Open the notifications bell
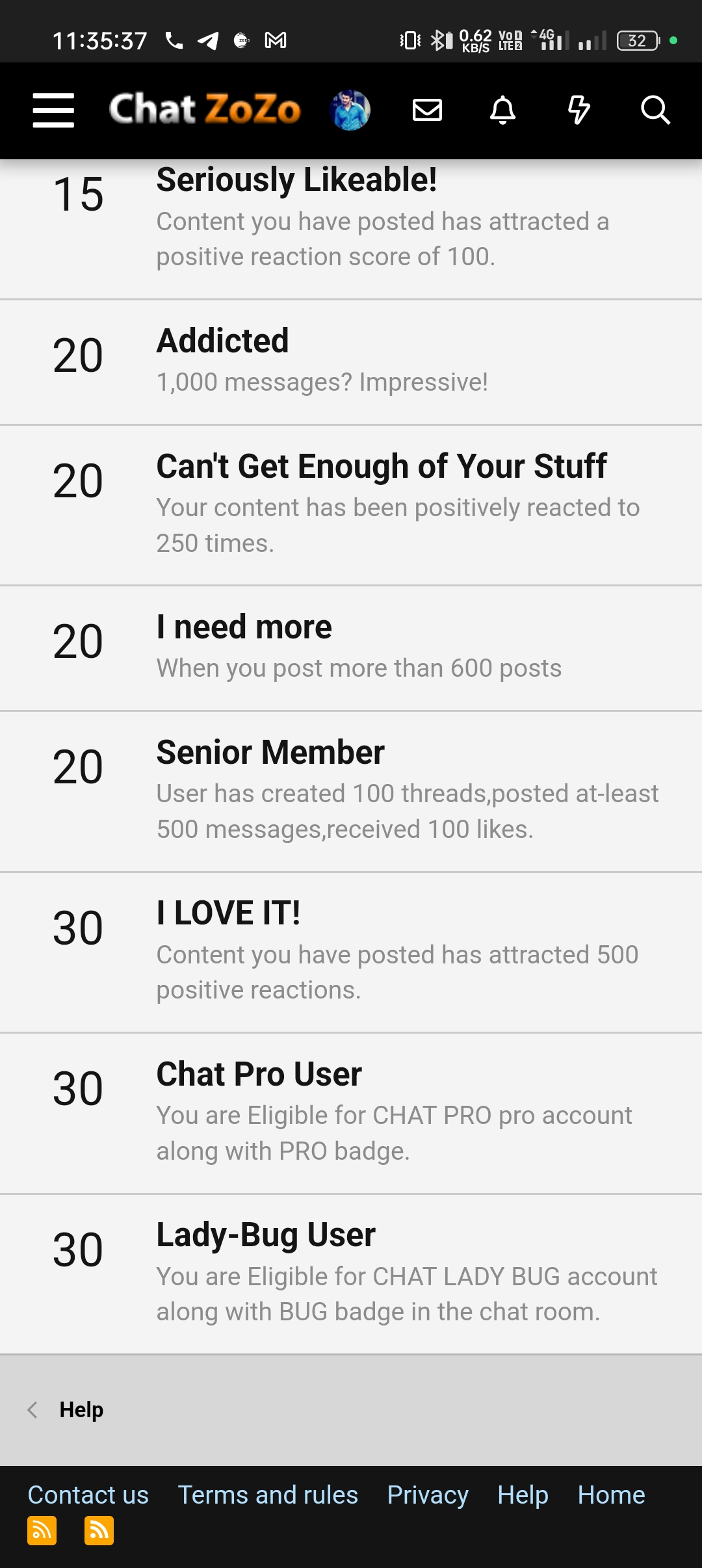The image size is (702, 1568). tap(502, 110)
